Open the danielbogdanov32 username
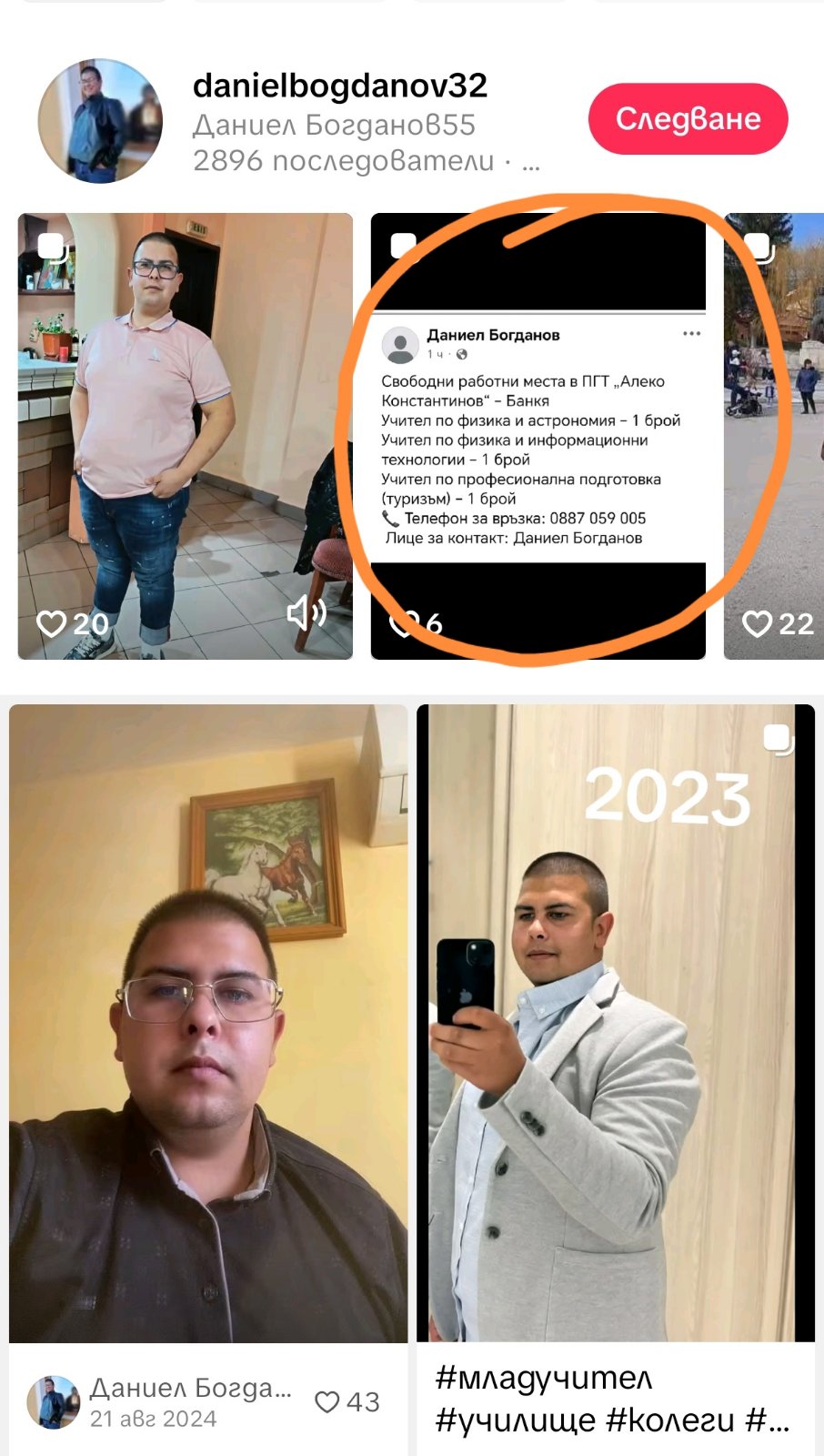Viewport: 824px width, 1456px height. [340, 86]
